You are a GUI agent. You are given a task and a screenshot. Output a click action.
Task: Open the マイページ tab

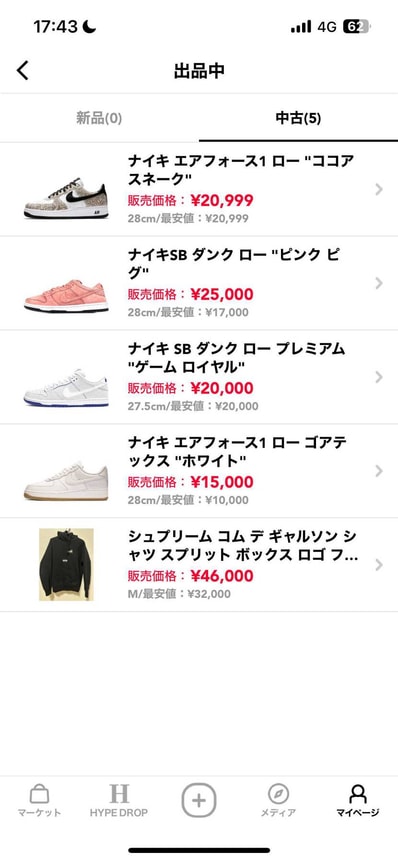[357, 801]
